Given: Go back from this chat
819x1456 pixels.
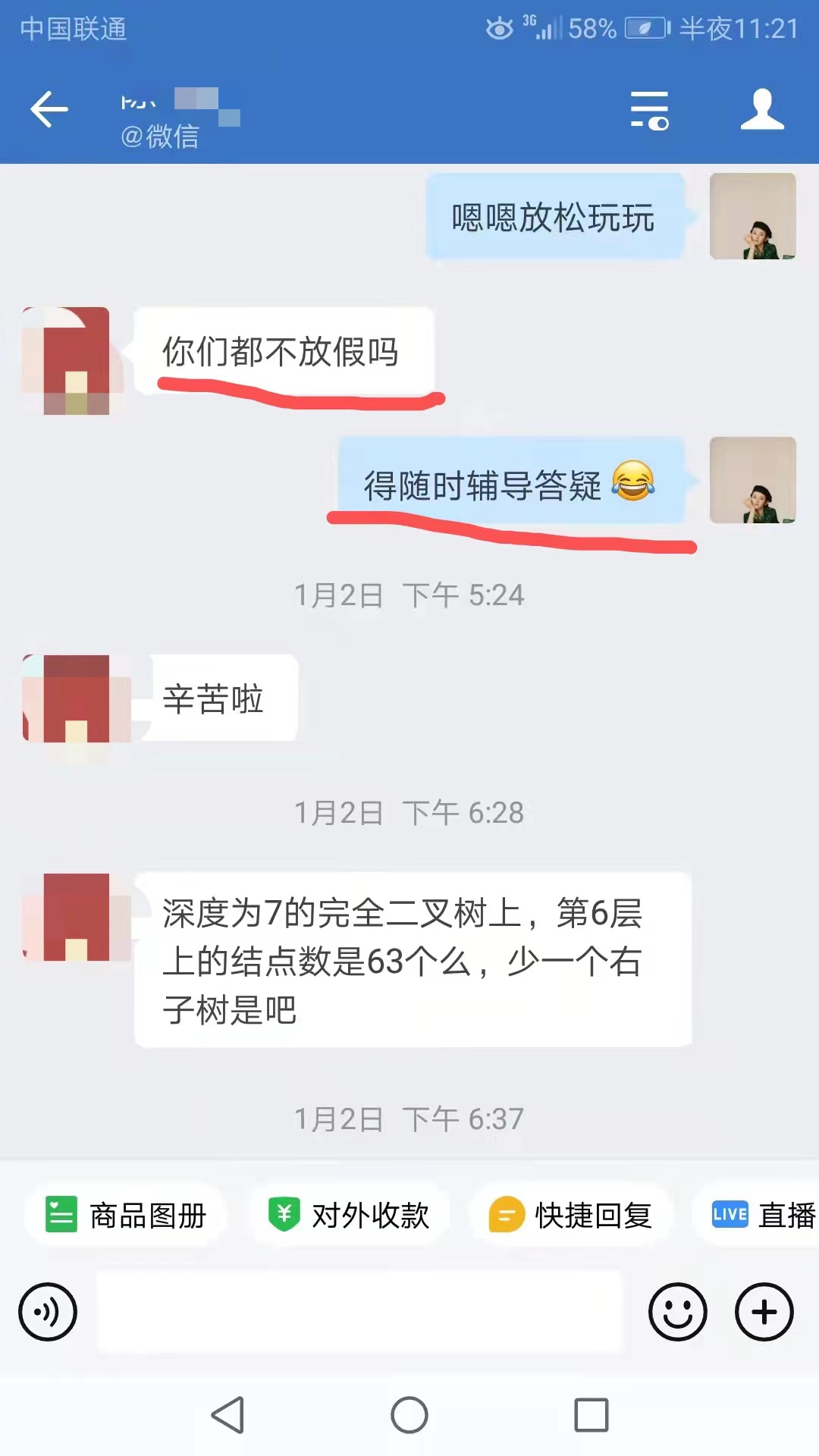Looking at the screenshot, I should [49, 110].
